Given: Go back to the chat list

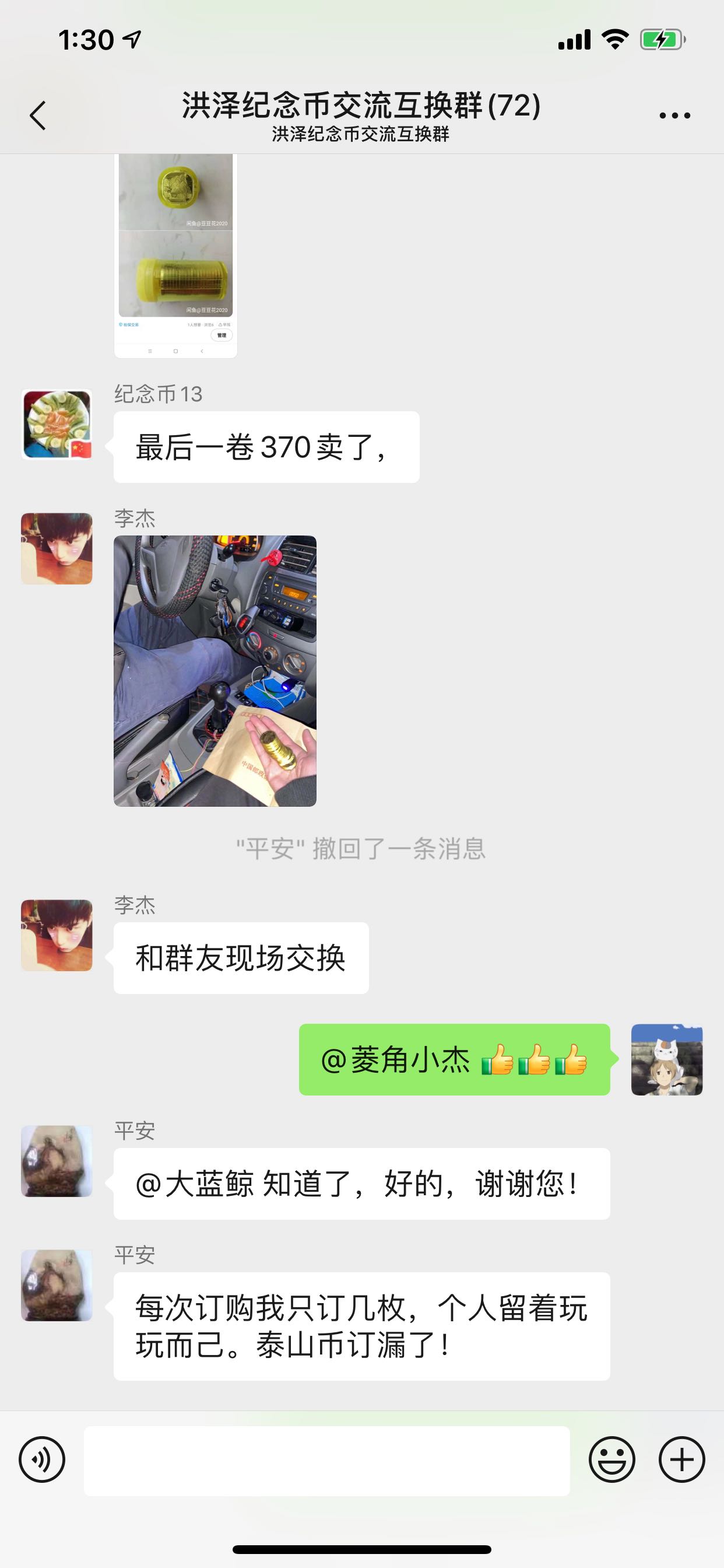Looking at the screenshot, I should [x=38, y=115].
